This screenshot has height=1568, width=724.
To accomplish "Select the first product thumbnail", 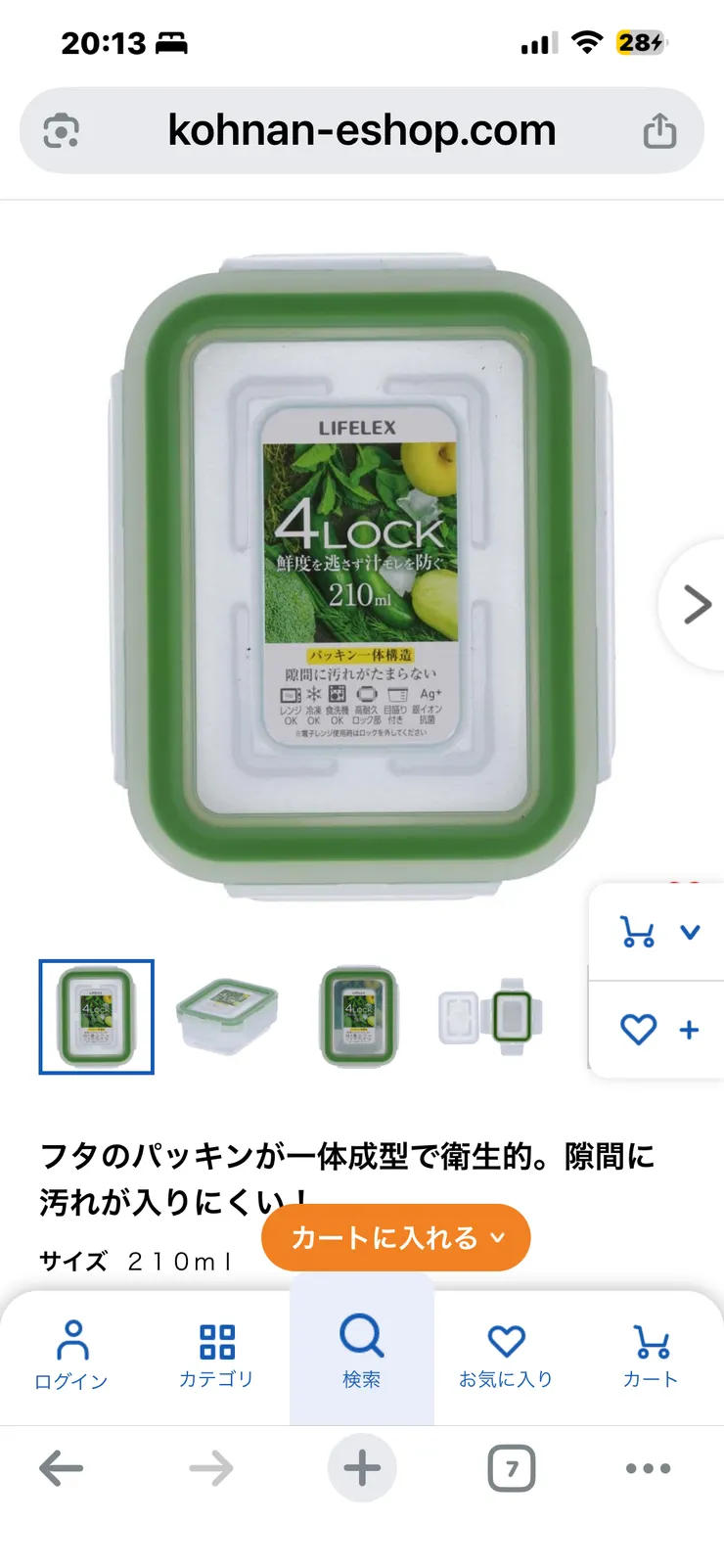I will tap(96, 1016).
